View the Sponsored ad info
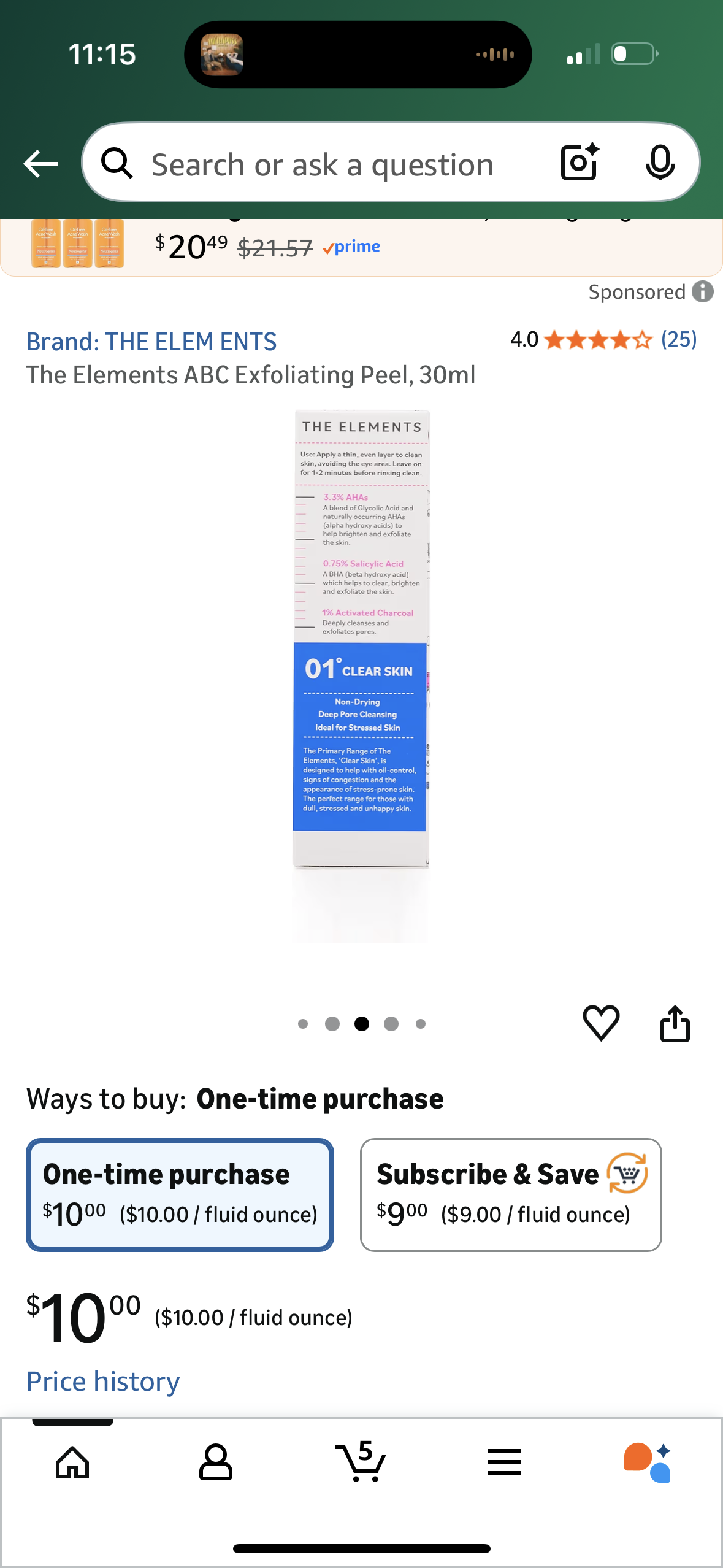This screenshot has height=1568, width=723. pos(703,291)
